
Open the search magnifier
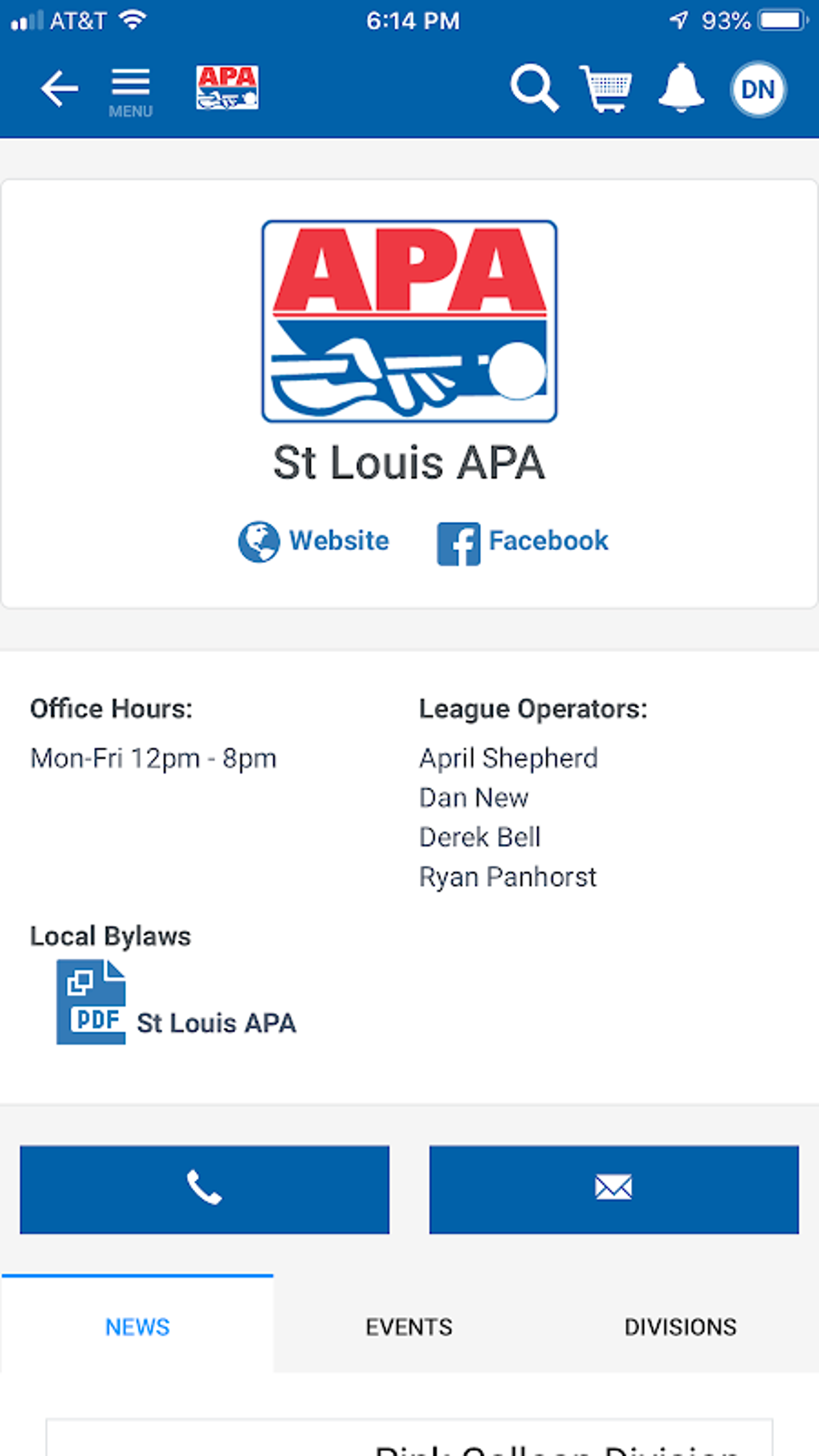pos(534,88)
